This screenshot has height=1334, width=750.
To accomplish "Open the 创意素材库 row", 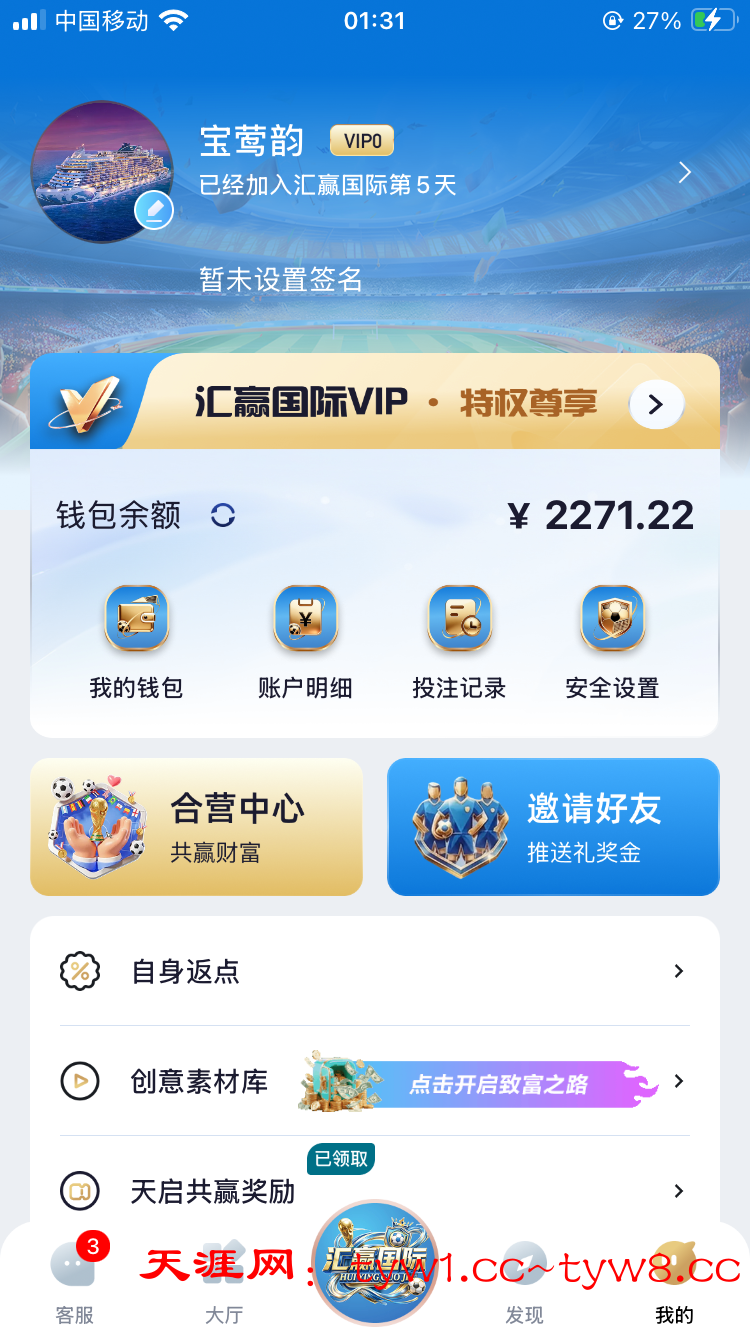I will tap(375, 1081).
